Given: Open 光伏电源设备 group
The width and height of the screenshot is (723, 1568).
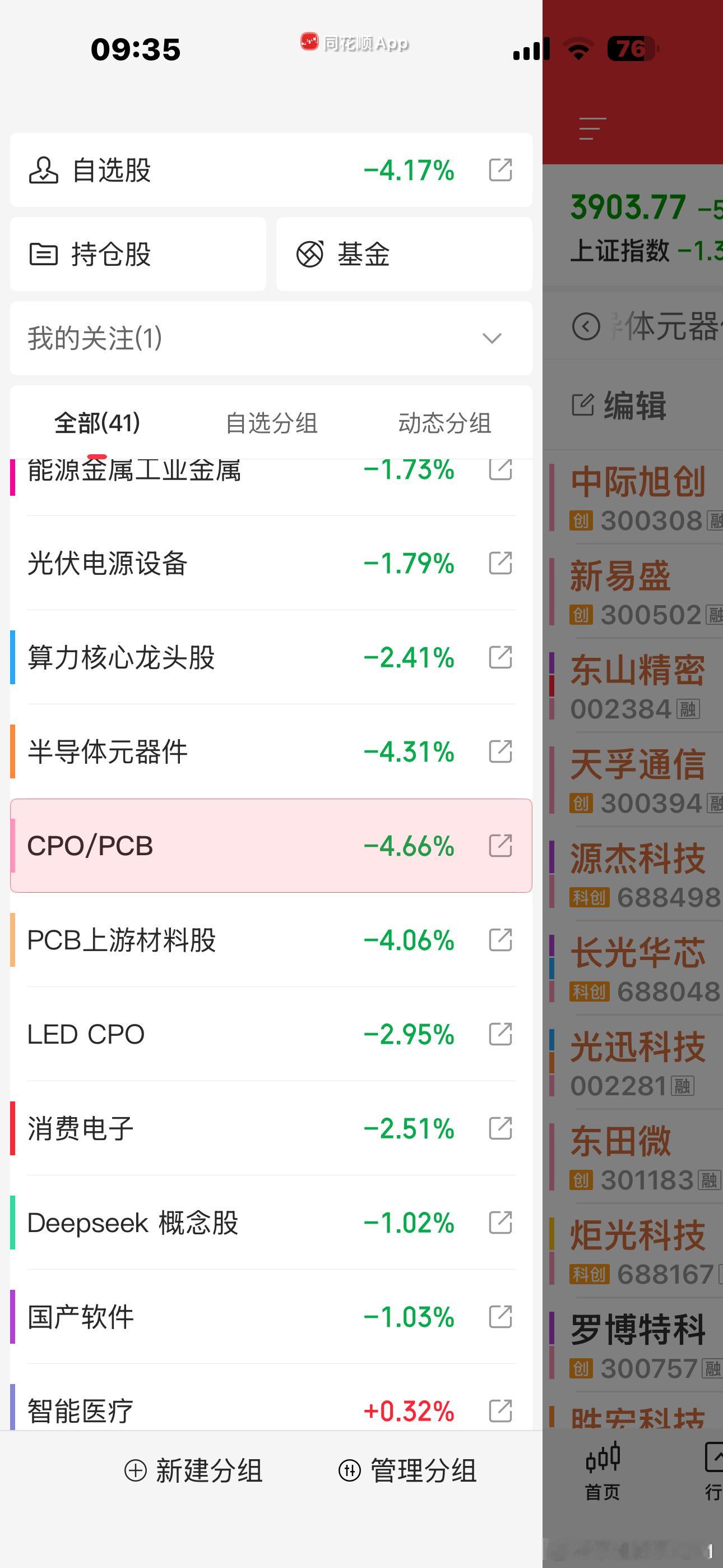Looking at the screenshot, I should 271,563.
